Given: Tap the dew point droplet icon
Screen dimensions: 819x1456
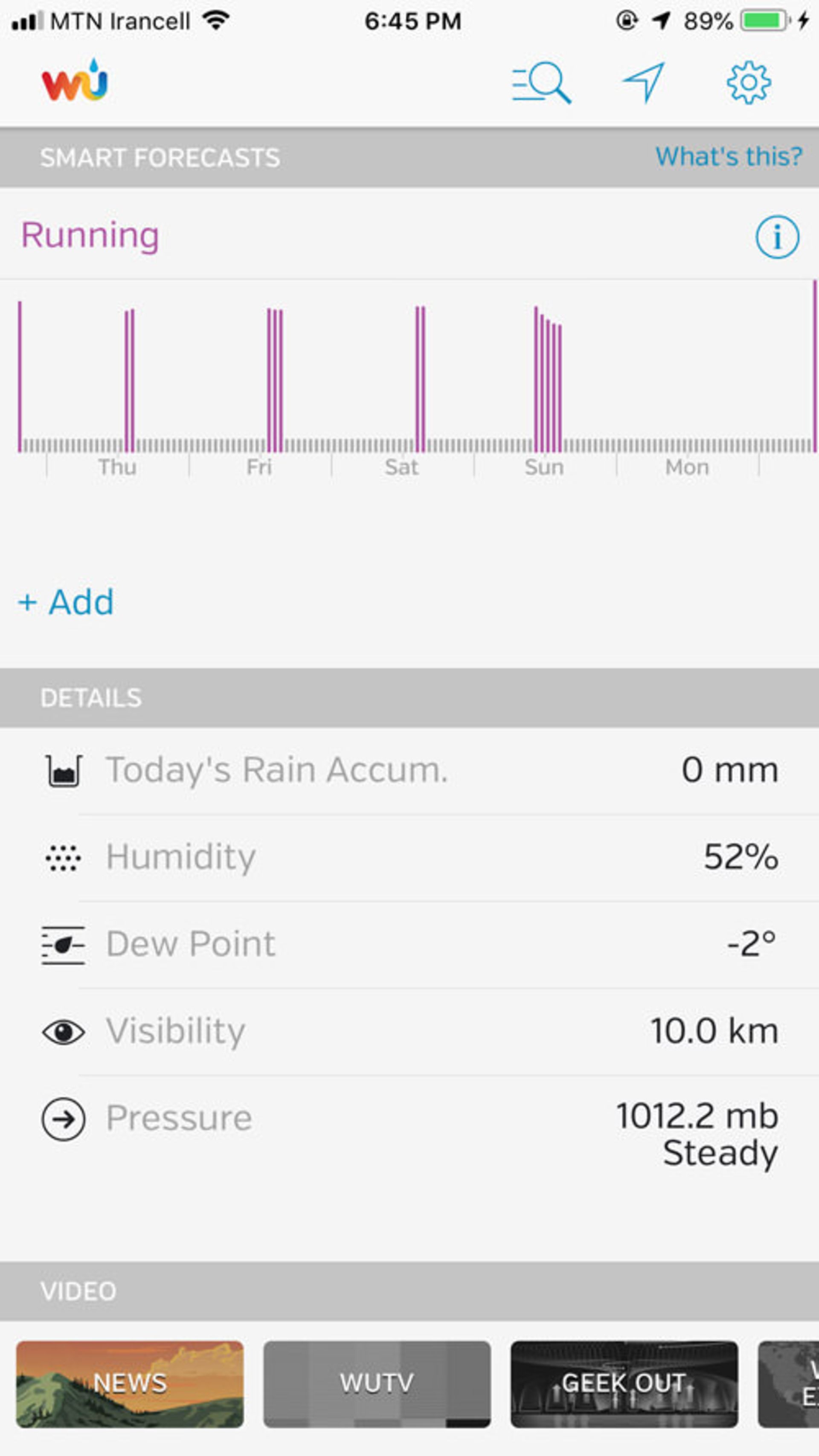Looking at the screenshot, I should coord(62,944).
